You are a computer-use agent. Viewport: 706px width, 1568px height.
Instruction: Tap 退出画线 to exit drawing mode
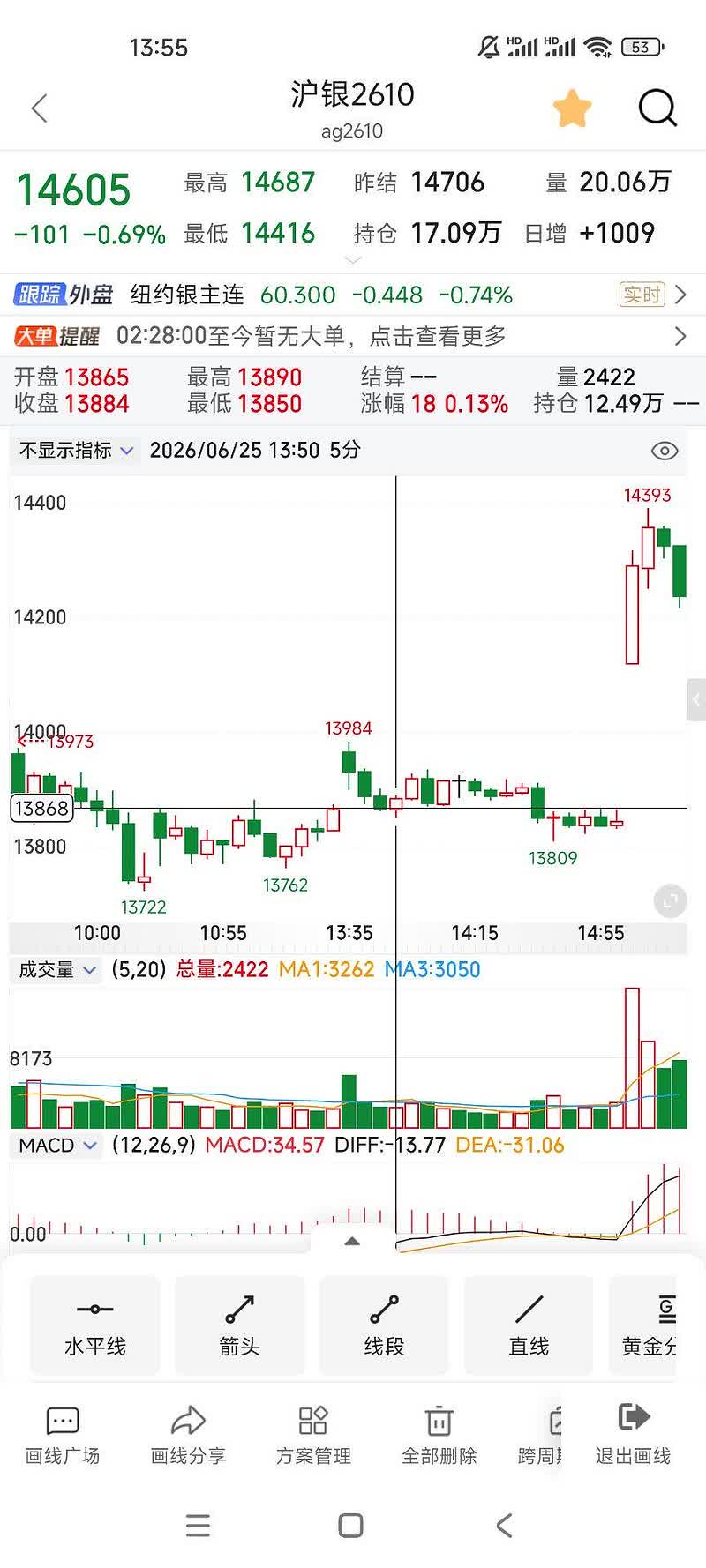(x=634, y=1437)
